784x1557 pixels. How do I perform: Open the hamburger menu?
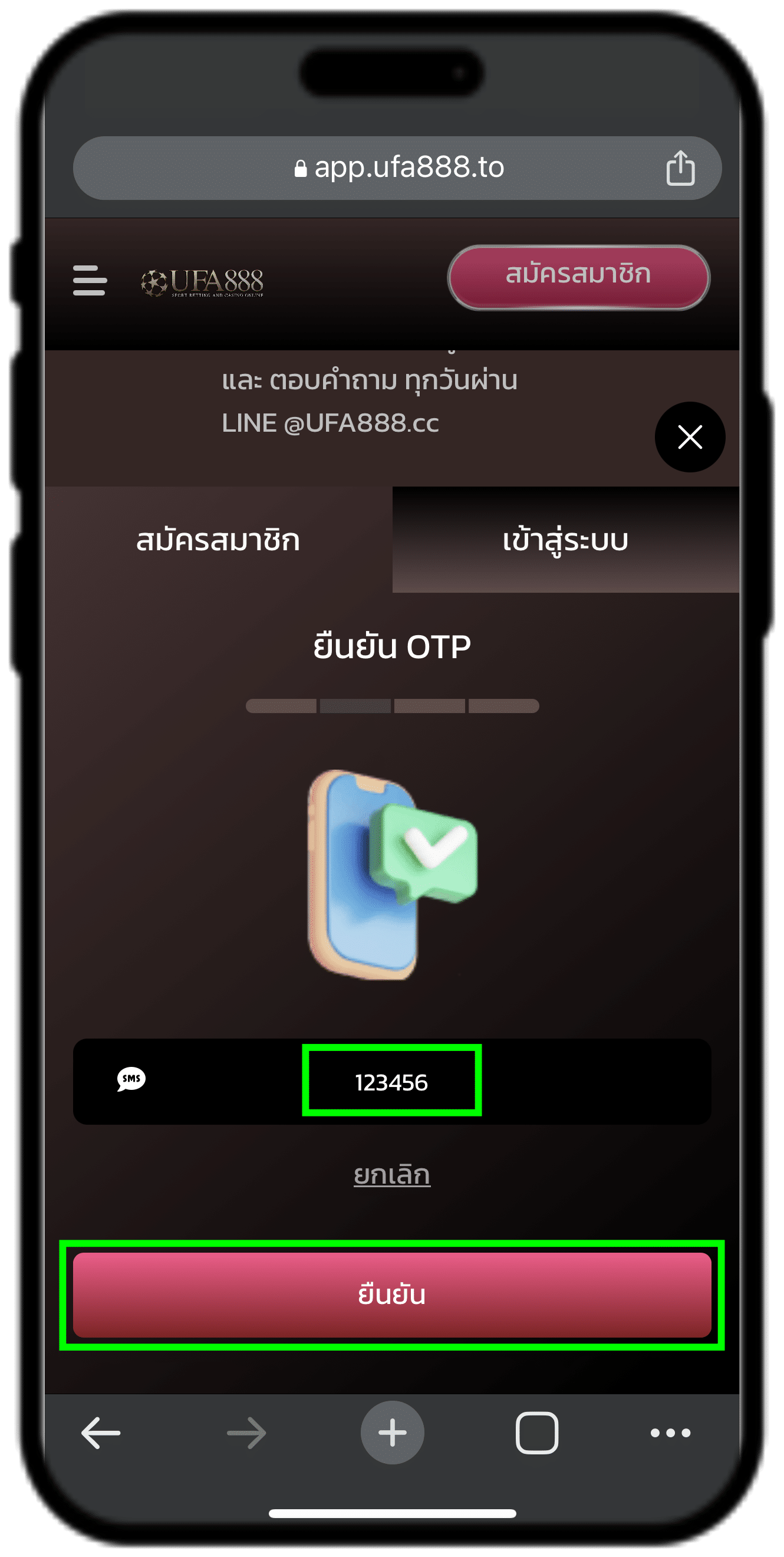(x=90, y=281)
